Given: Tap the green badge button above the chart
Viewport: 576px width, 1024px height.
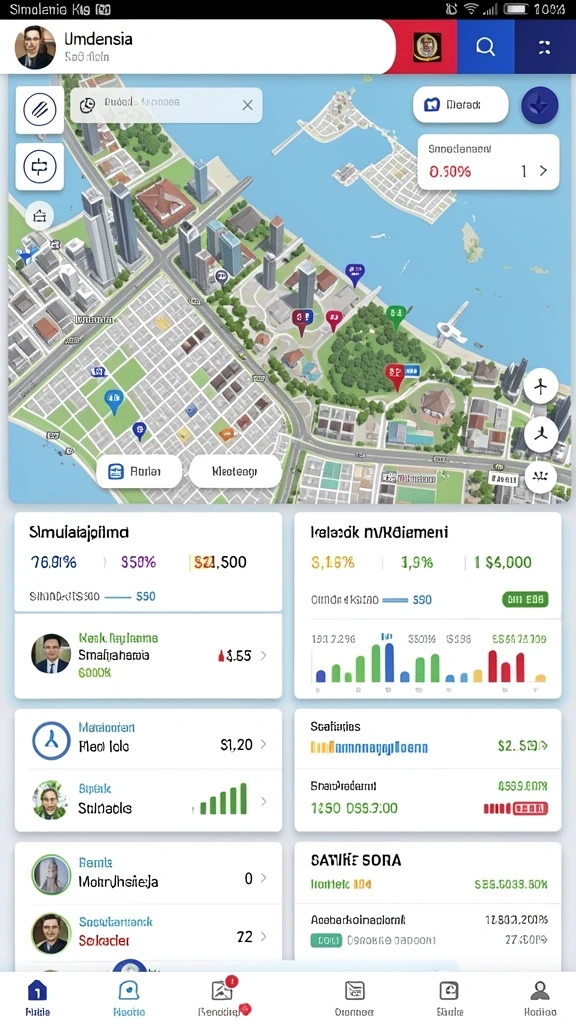Looking at the screenshot, I should coord(525,599).
